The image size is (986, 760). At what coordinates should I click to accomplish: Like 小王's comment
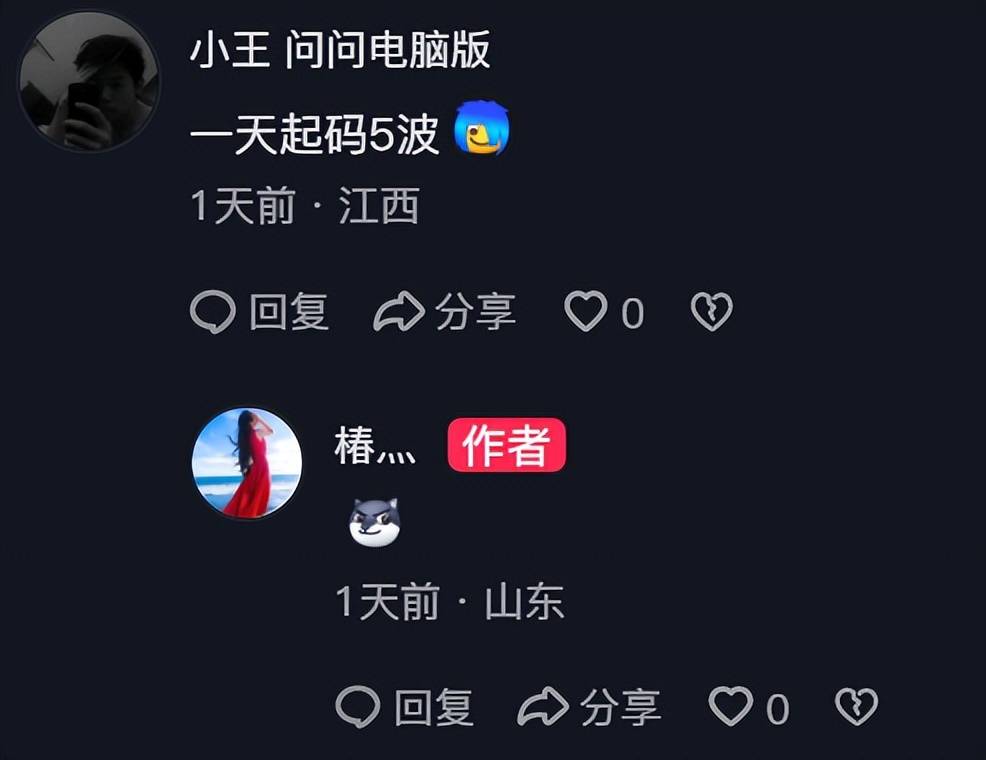pos(587,312)
